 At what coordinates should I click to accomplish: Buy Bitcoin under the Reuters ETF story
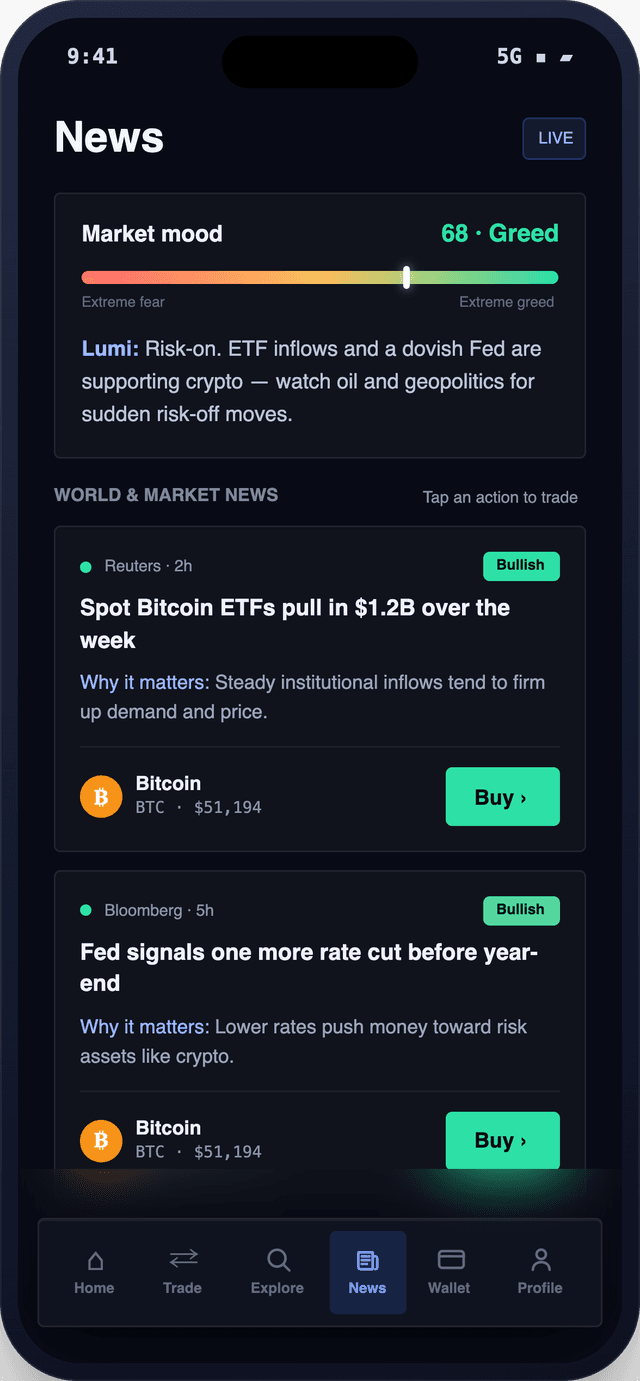(502, 797)
